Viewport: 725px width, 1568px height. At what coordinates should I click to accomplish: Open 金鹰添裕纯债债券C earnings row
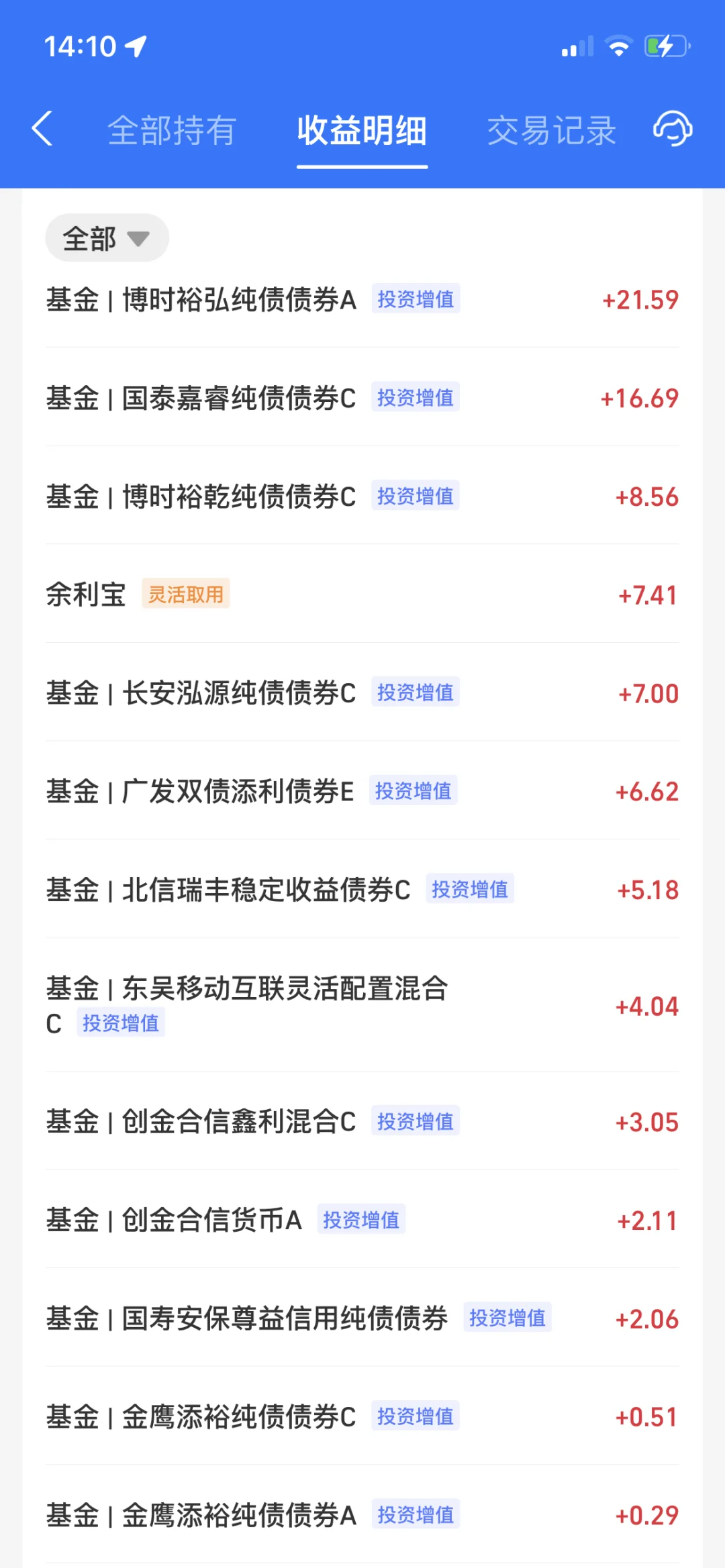coord(362,1416)
